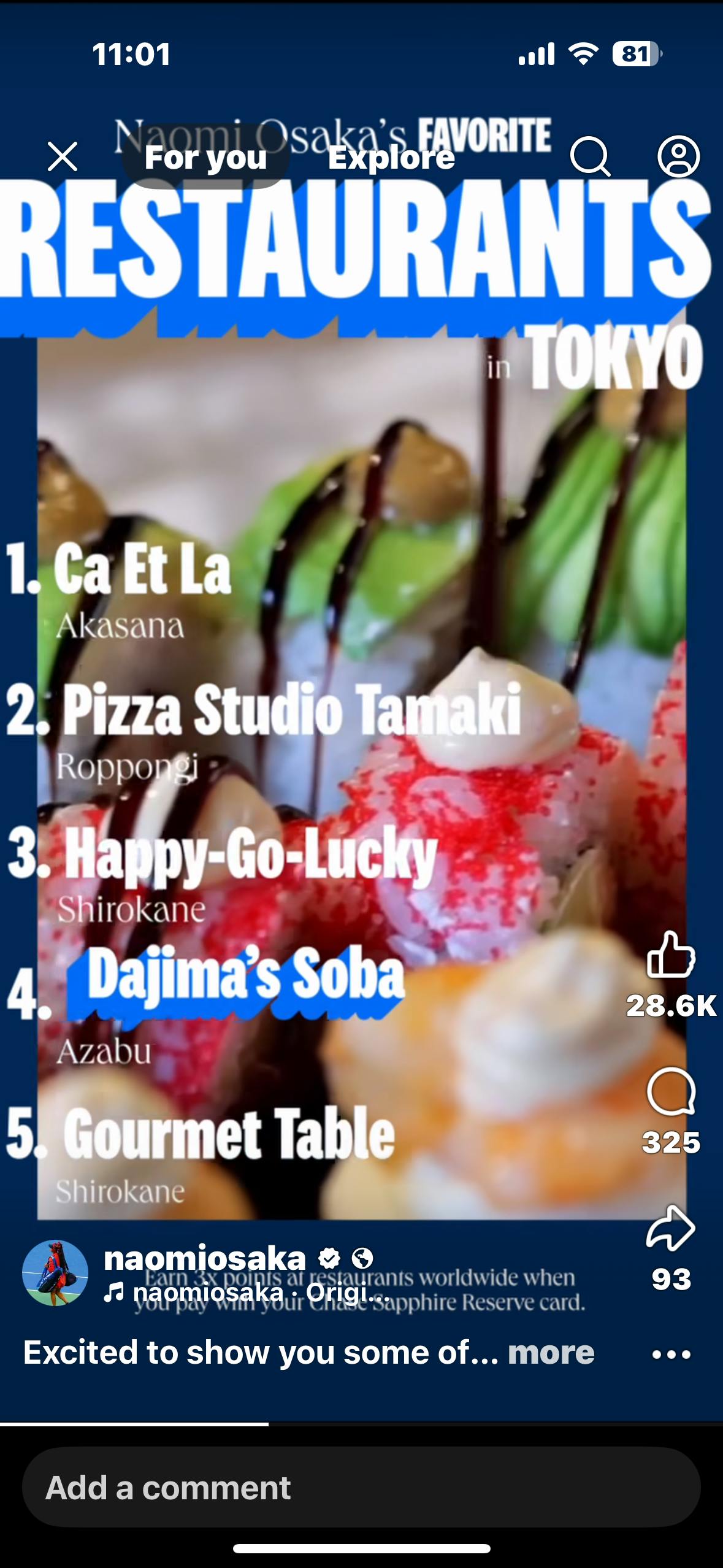The width and height of the screenshot is (723, 1568).
Task: Open the account profile icon
Action: tap(678, 156)
